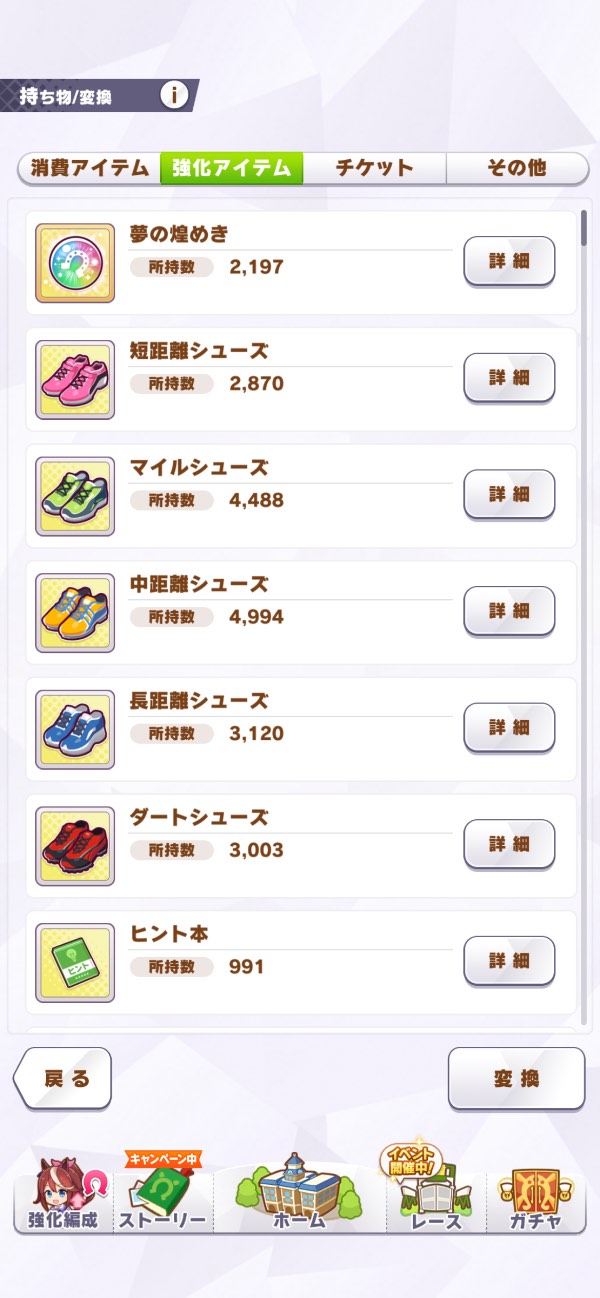Tap 詳細 next to マイルシューズ
The height and width of the screenshot is (1298, 600).
point(509,494)
